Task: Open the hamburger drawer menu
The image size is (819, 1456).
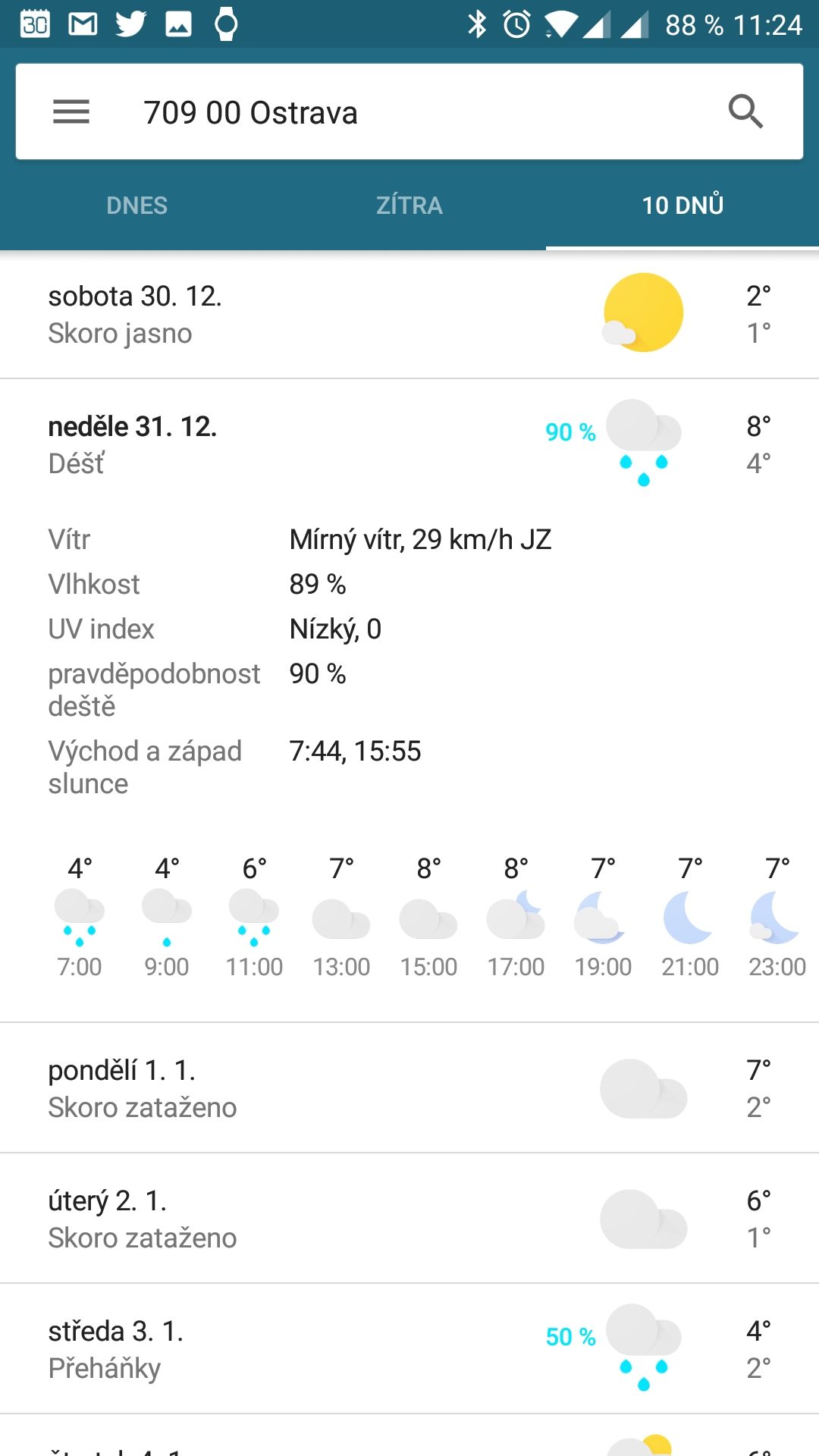Action: click(71, 112)
